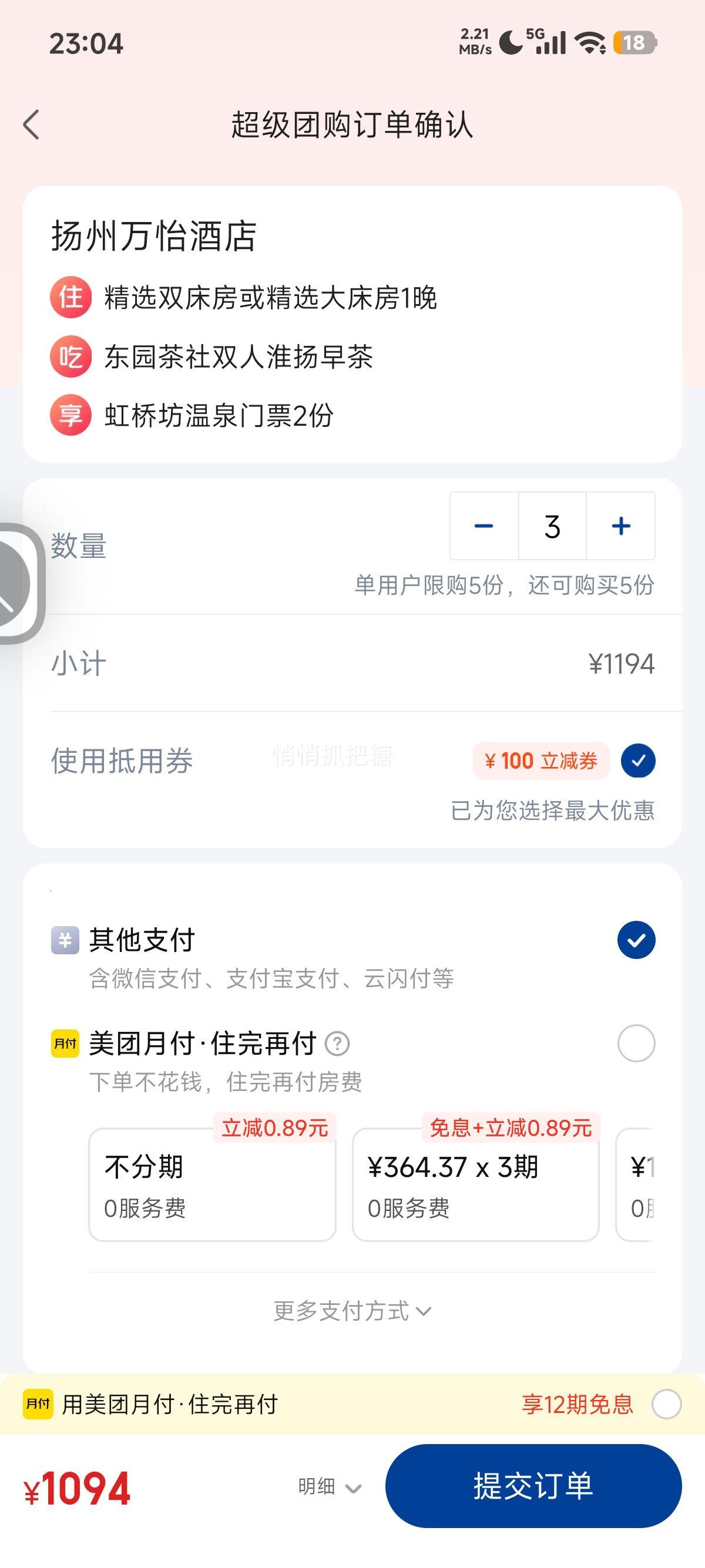Select the 不分期 installment card
Viewport: 705px width, 1568px height.
click(213, 1186)
